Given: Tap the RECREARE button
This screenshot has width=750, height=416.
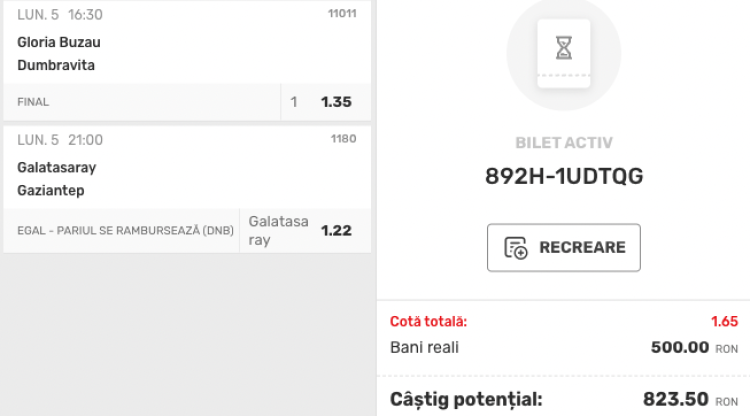Looking at the screenshot, I should (x=564, y=248).
